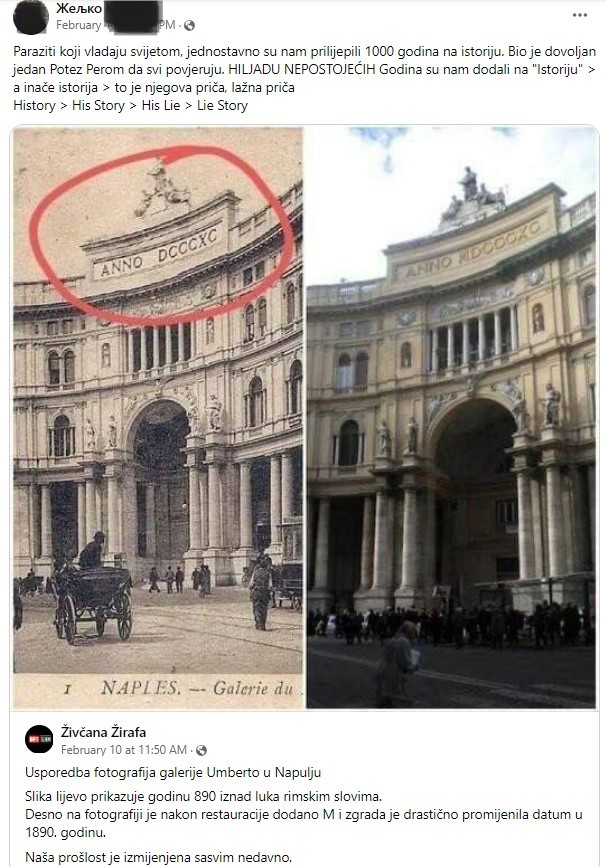Open the author name Желько

coord(76,8)
